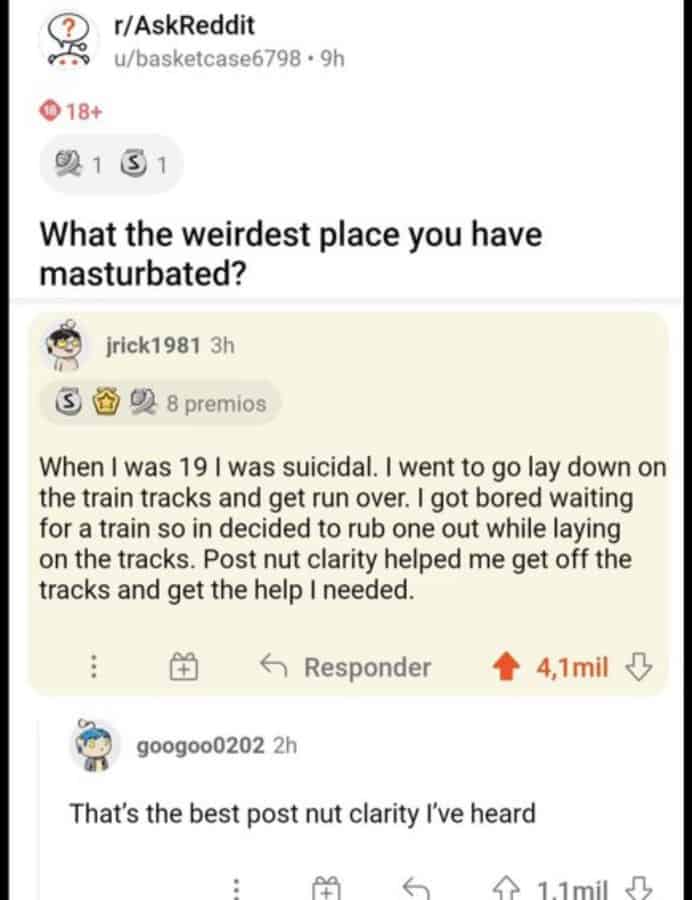Open googoo0202's profile
This screenshot has width=692, height=900.
click(x=199, y=745)
